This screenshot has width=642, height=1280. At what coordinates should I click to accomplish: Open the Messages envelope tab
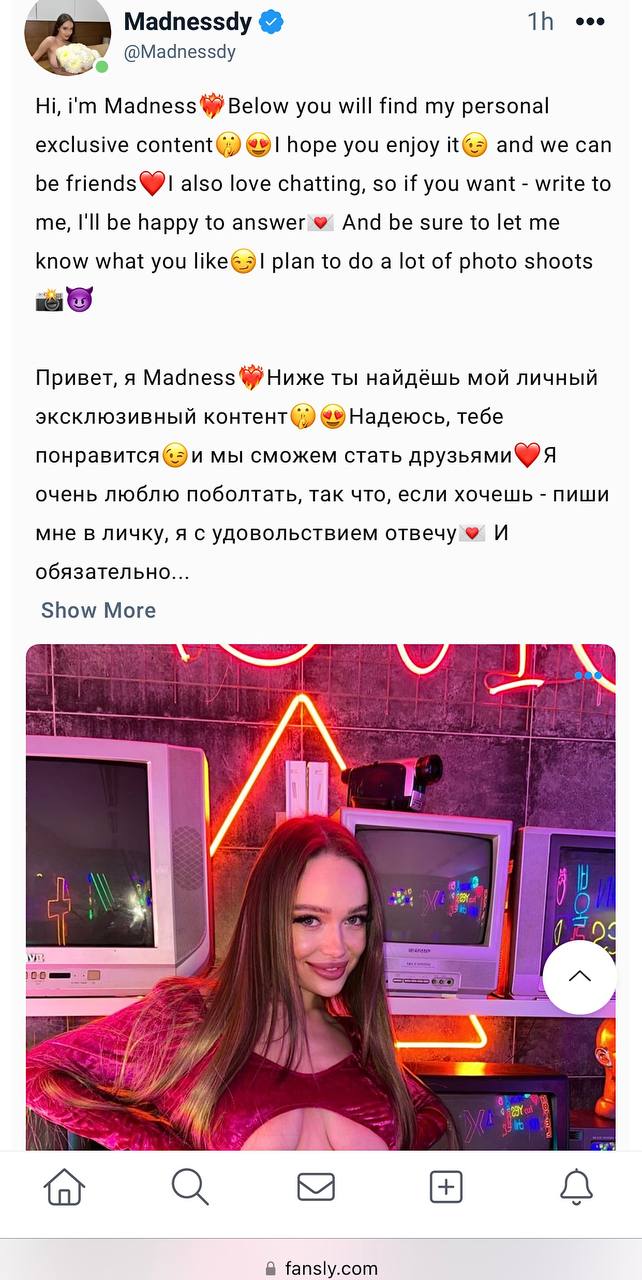[316, 1187]
